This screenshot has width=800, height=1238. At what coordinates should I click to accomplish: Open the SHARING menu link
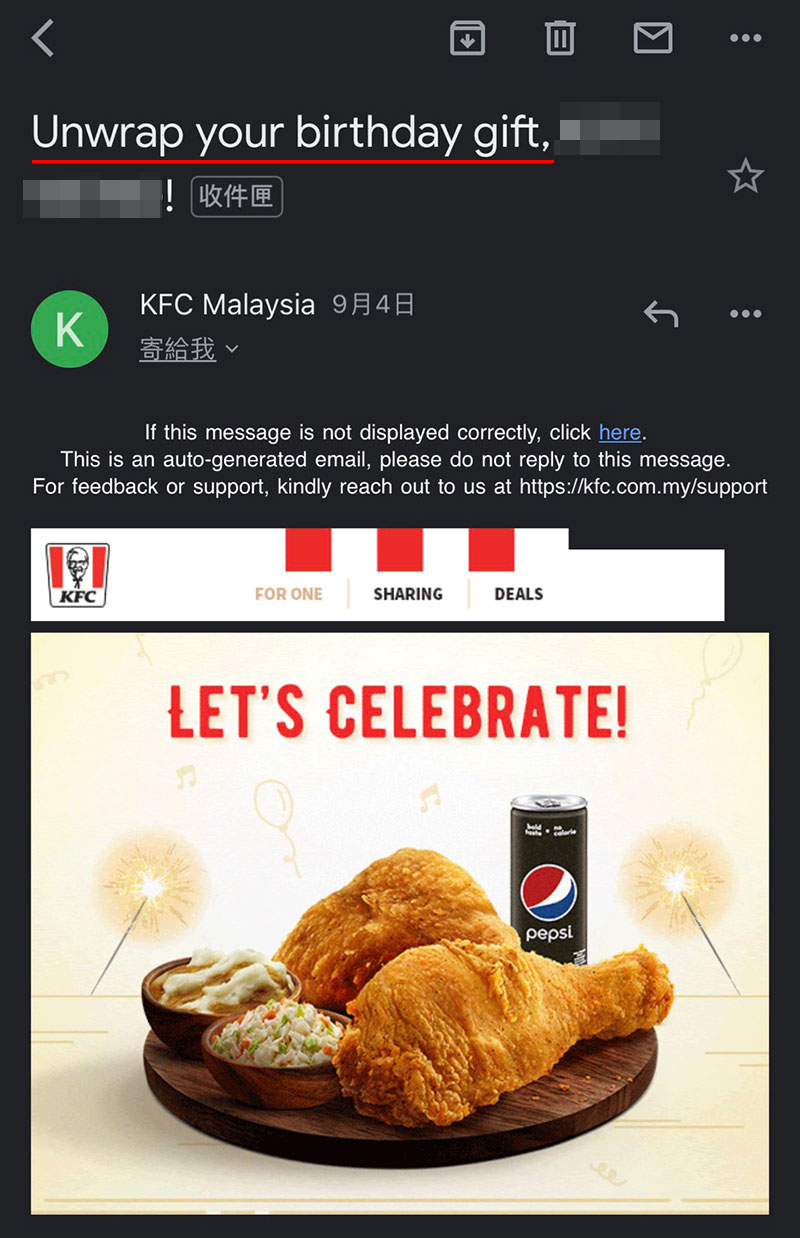(x=408, y=594)
